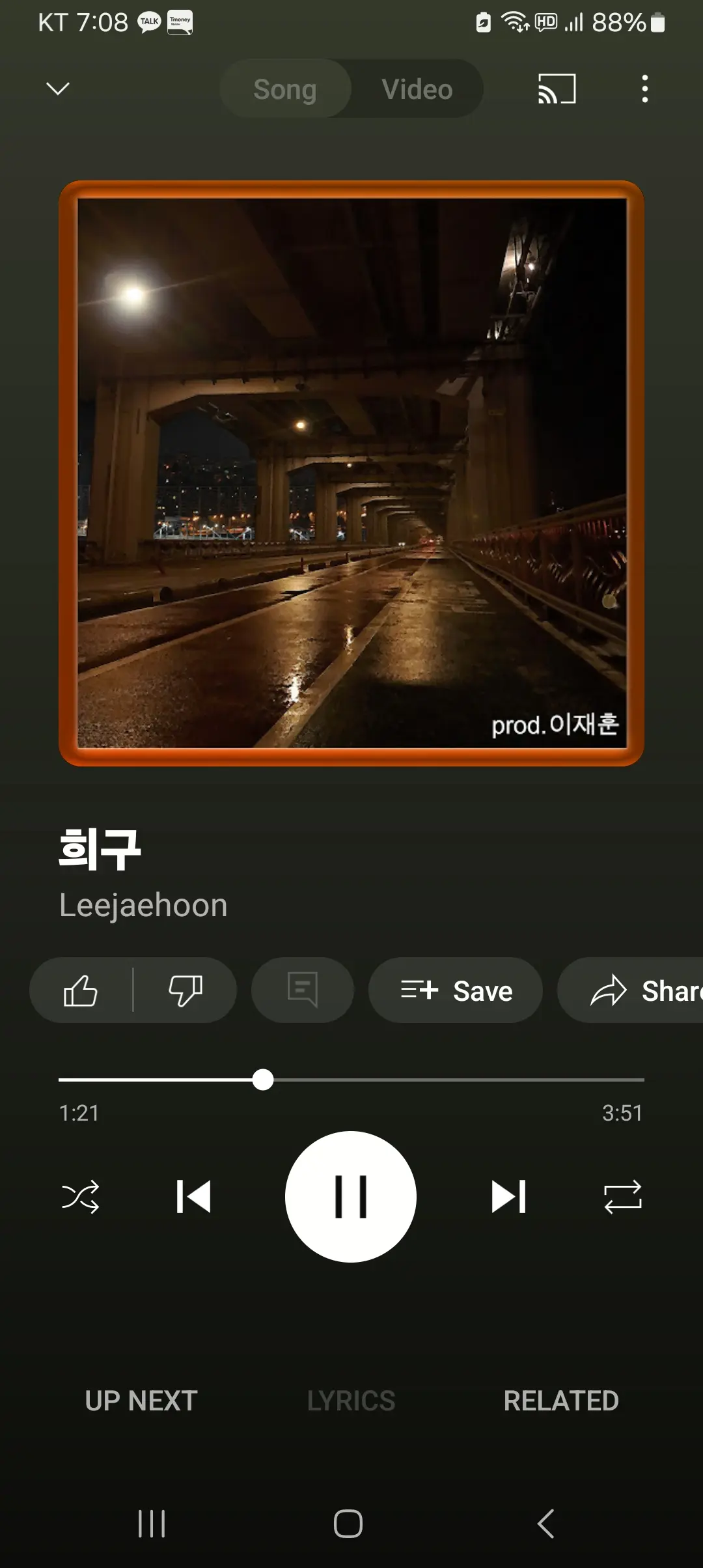Give the song a thumbs up
This screenshot has height=1568, width=703.
click(x=81, y=990)
